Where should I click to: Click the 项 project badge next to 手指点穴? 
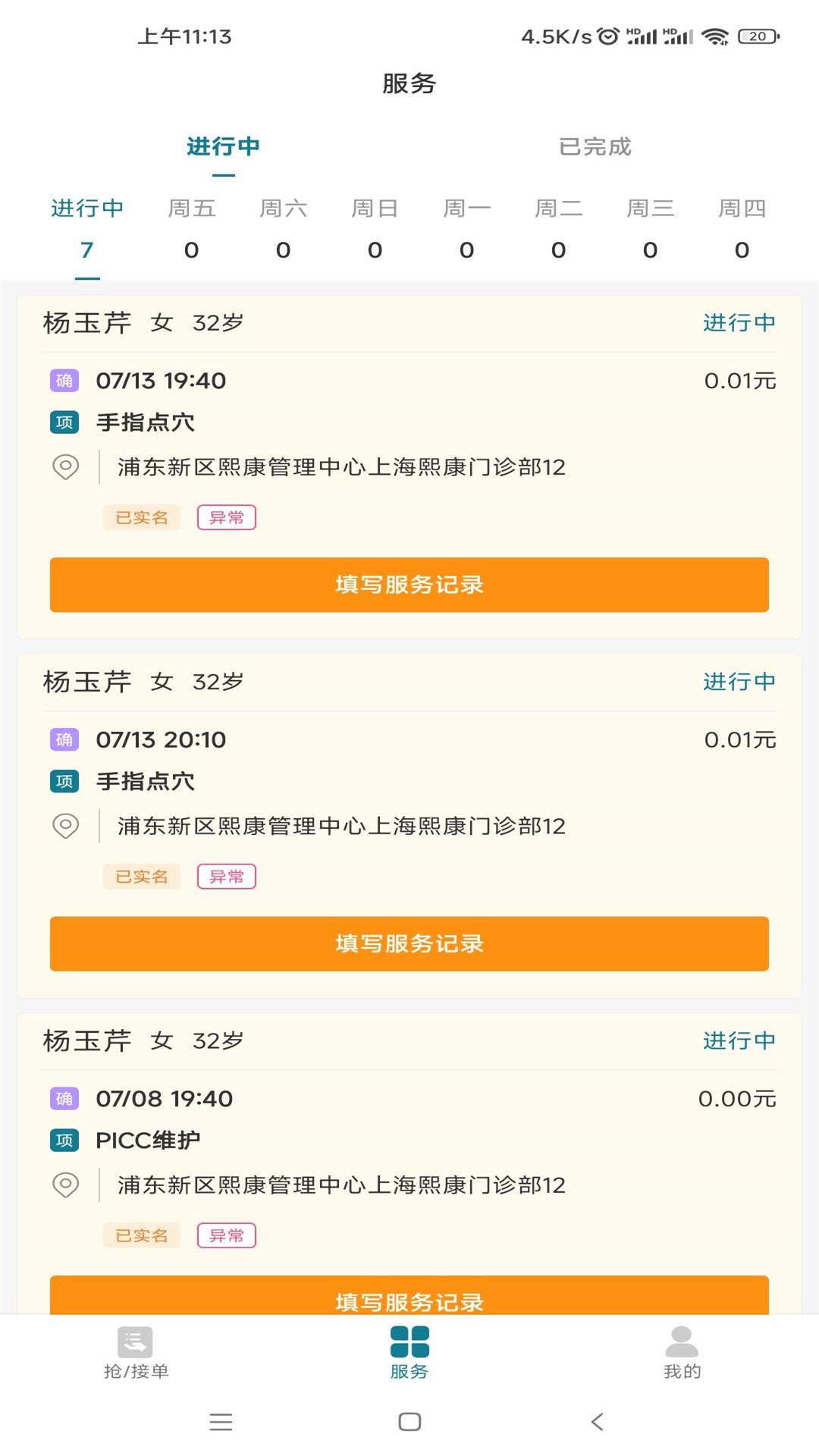point(64,422)
